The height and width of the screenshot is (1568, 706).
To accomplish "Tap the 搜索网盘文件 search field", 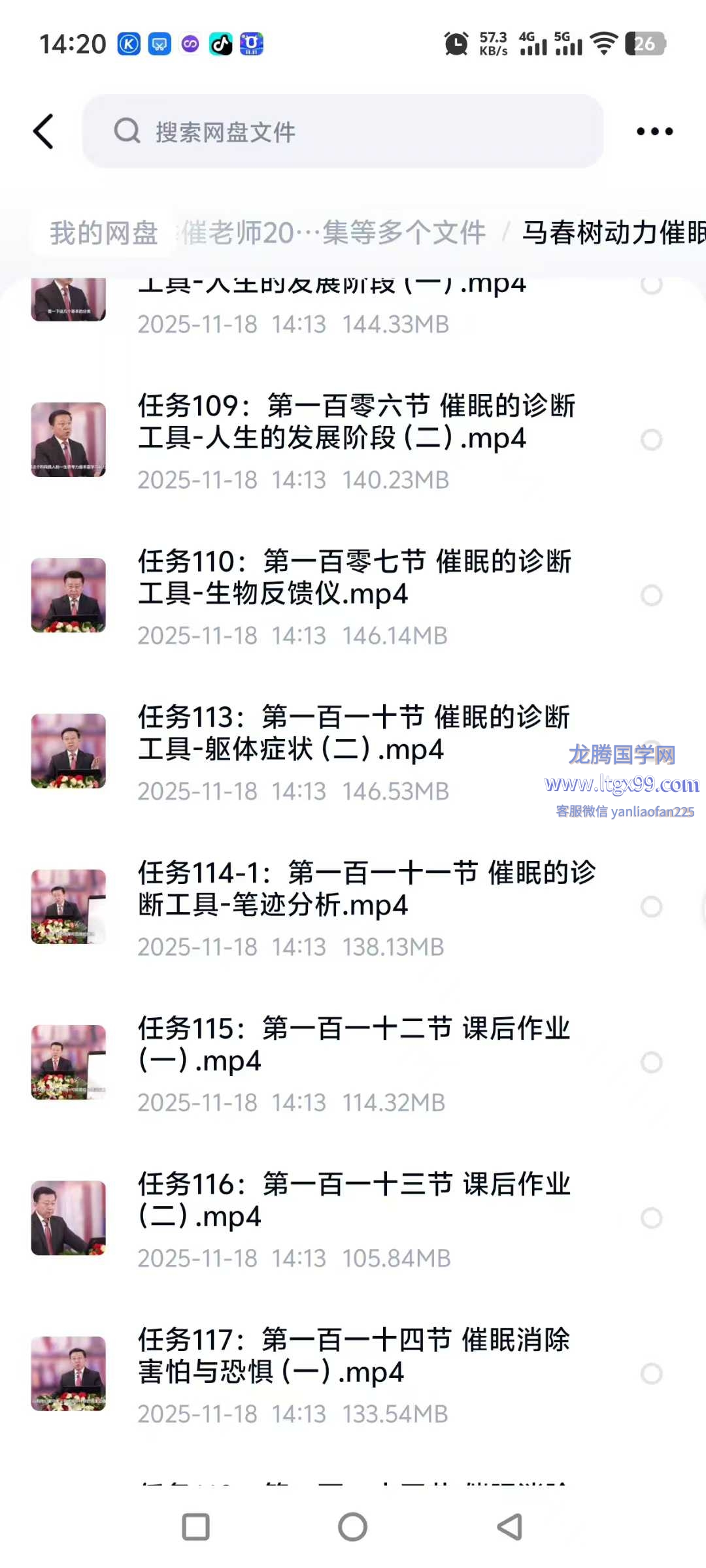I will point(343,131).
